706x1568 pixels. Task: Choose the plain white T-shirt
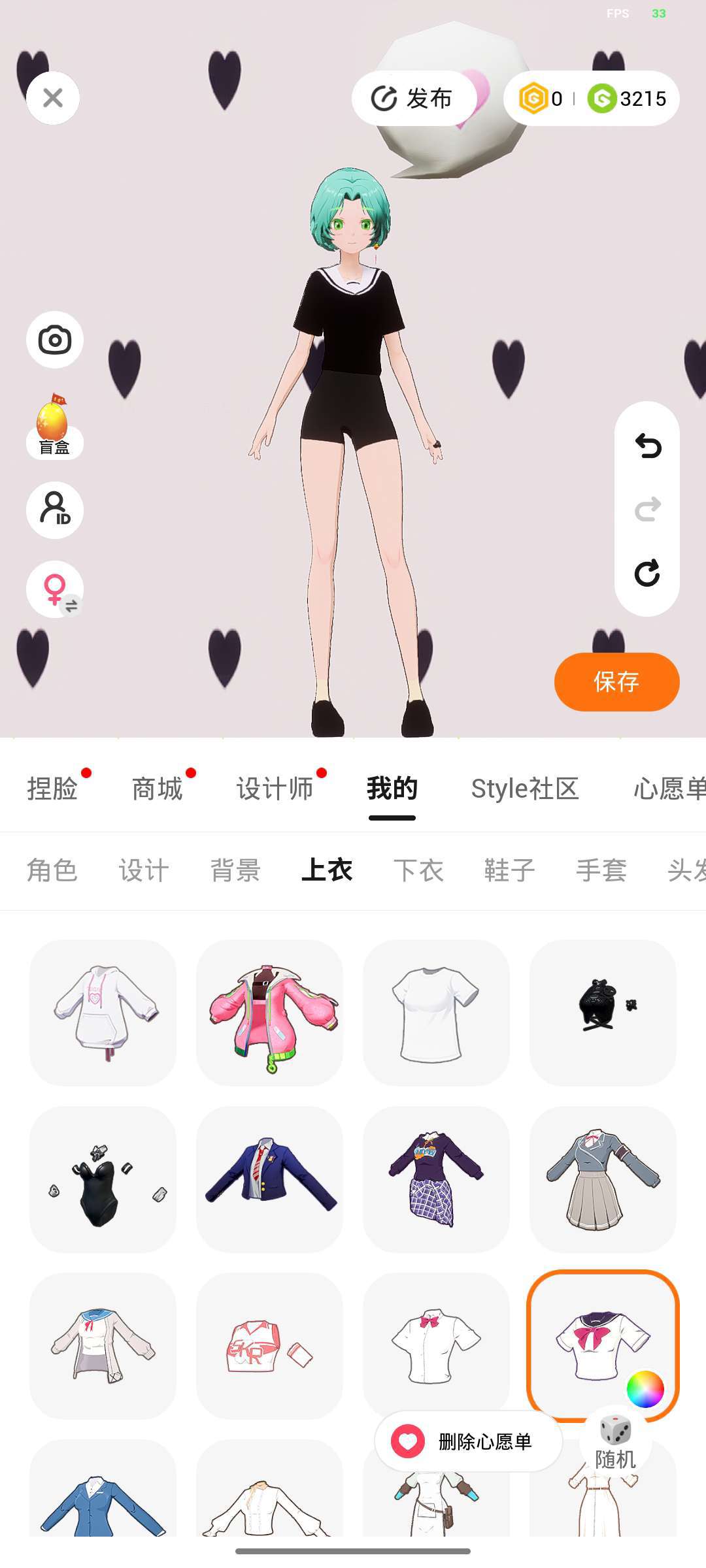(x=436, y=1013)
